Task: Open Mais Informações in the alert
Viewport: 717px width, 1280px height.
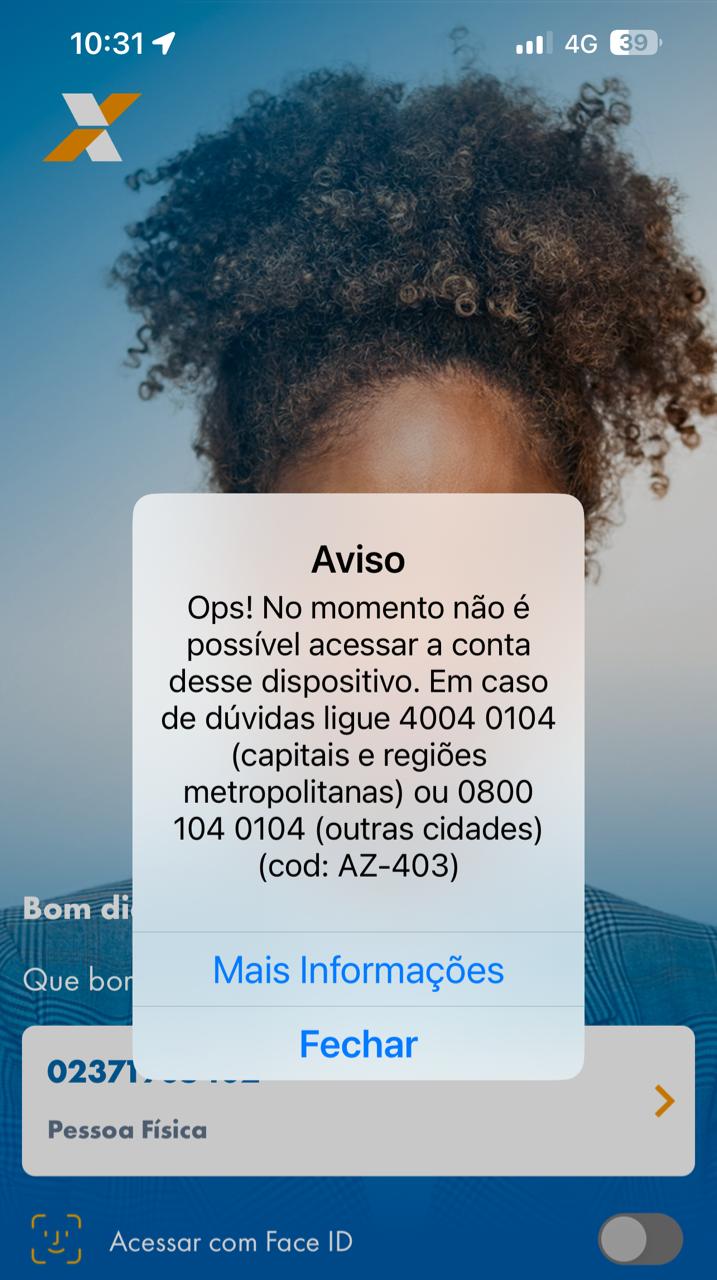Action: 358,970
